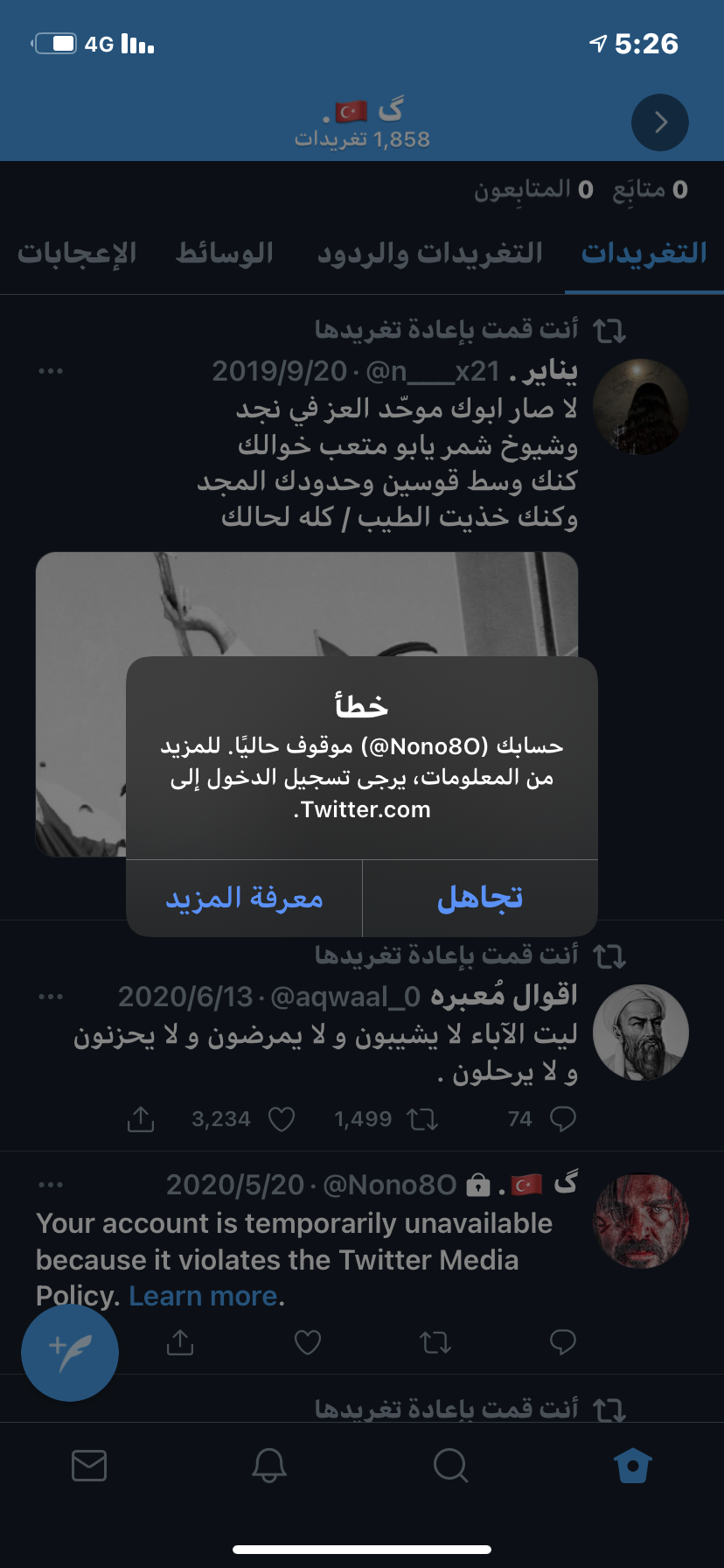This screenshot has width=724, height=1568.
Task: Open the notifications bell
Action: coord(269,1465)
